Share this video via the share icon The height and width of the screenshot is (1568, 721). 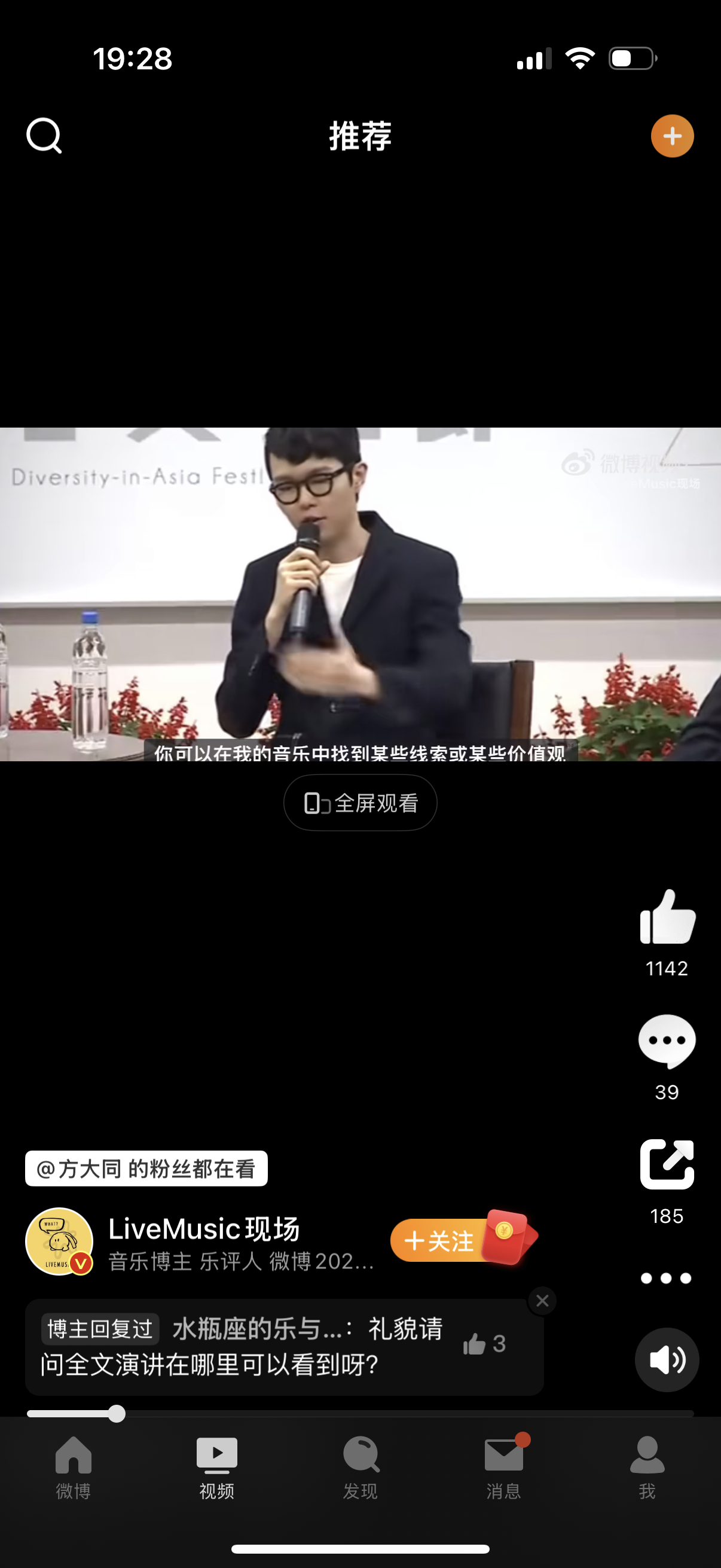click(x=667, y=1164)
